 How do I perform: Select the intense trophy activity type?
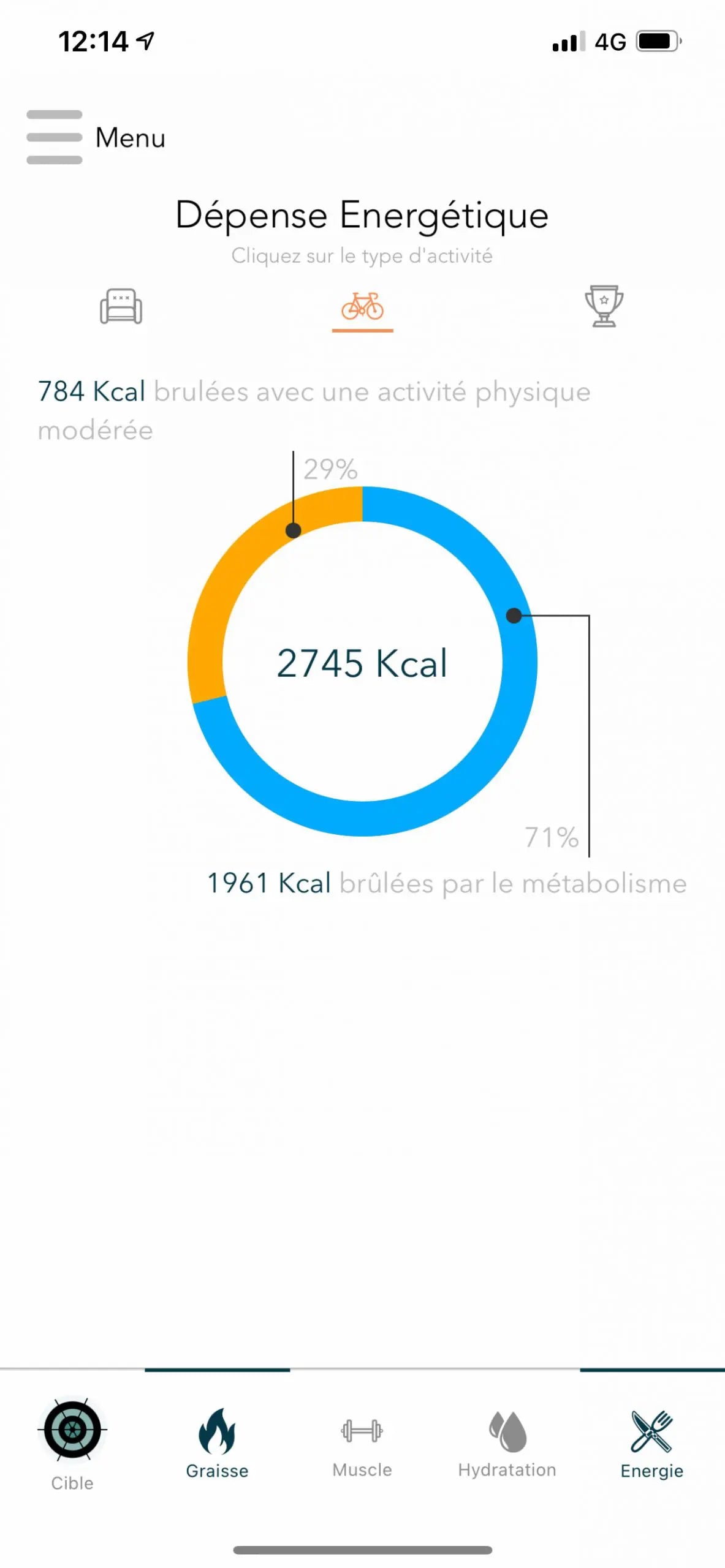[x=604, y=306]
